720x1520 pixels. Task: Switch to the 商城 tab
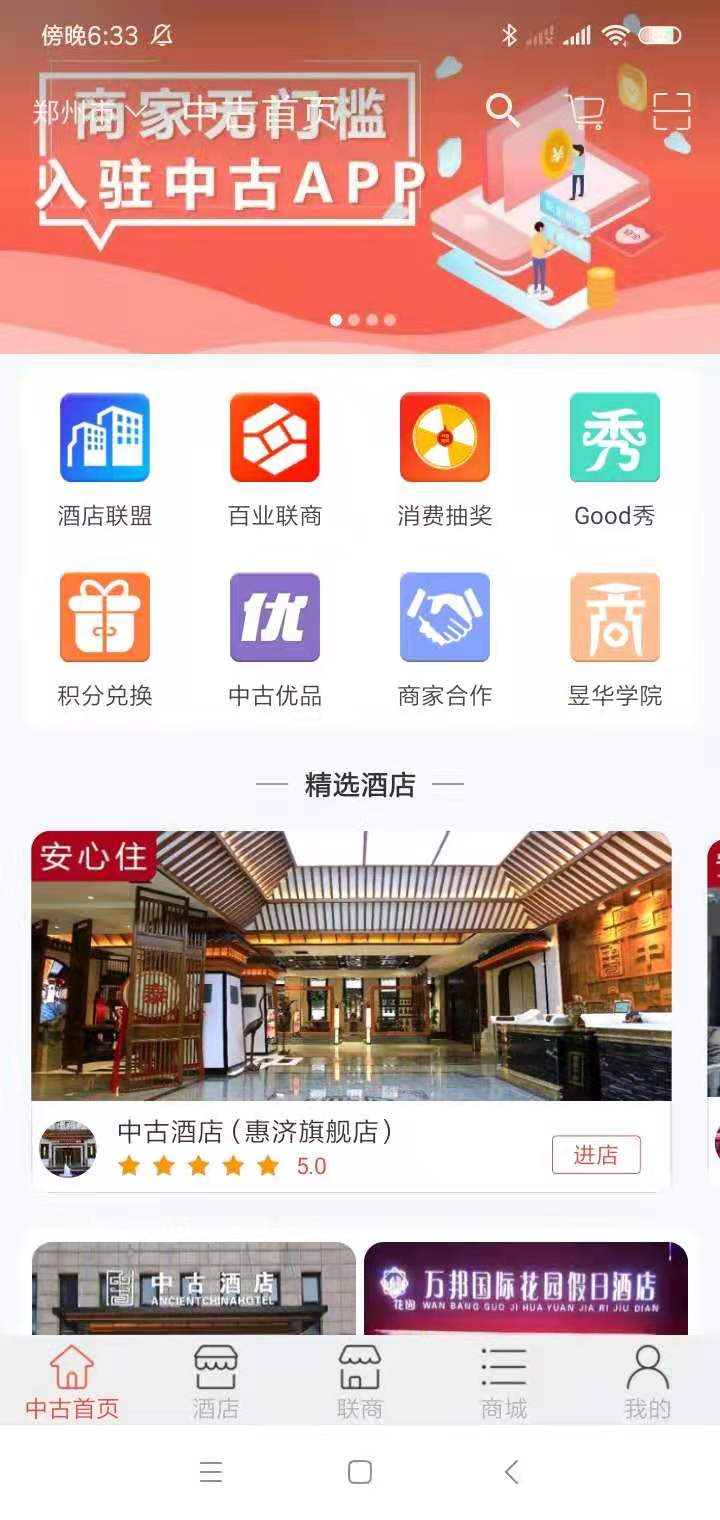pos(504,1383)
